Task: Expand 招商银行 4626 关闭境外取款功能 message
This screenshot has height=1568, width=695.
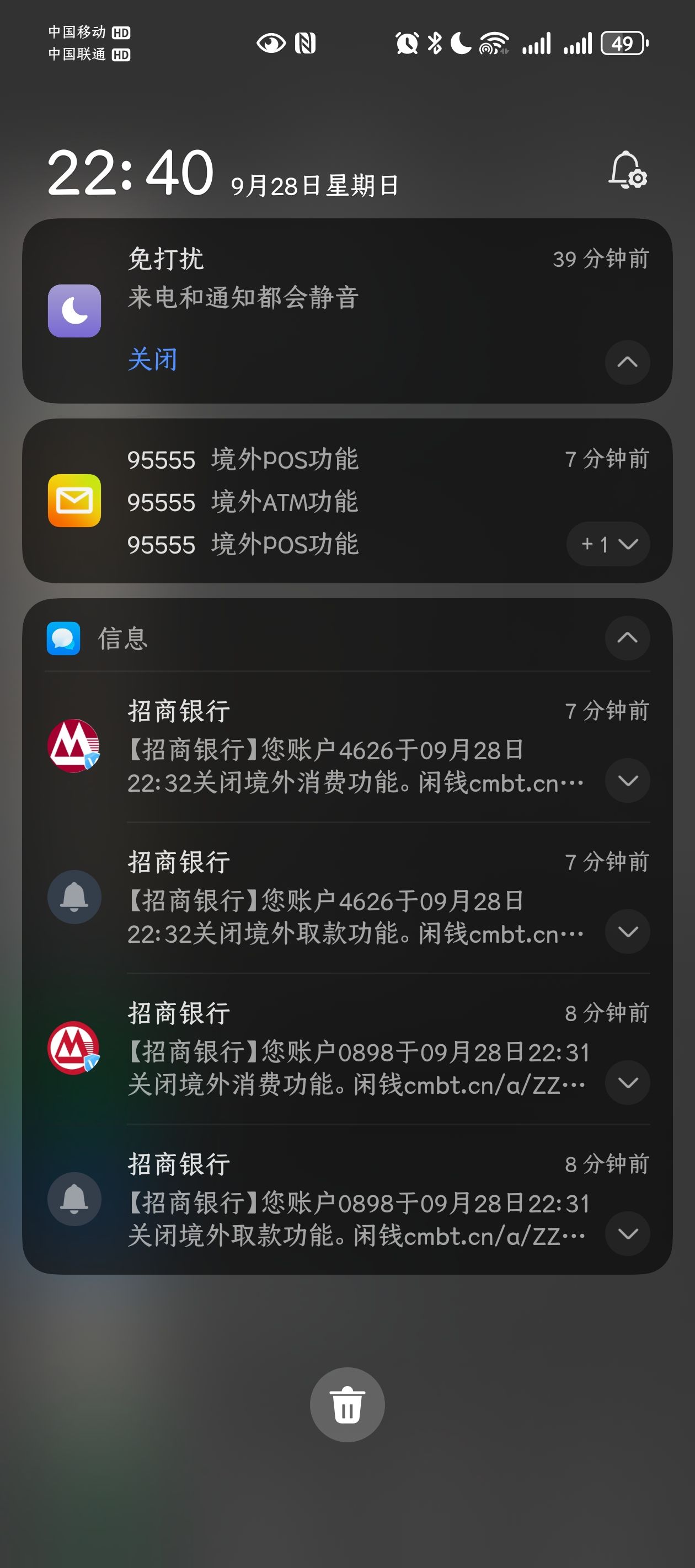Action: tap(627, 931)
